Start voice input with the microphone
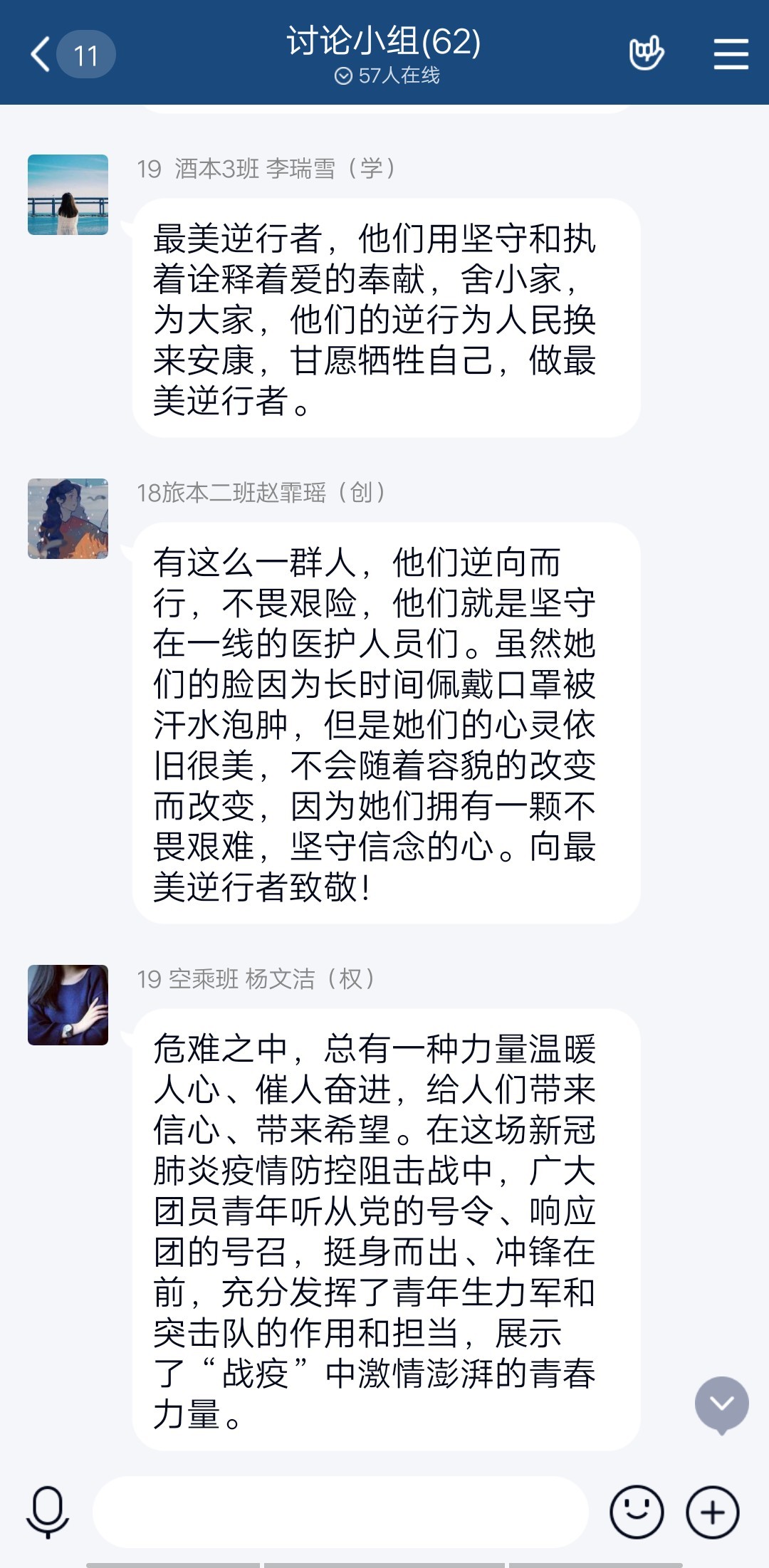769x1568 pixels. click(x=48, y=1511)
